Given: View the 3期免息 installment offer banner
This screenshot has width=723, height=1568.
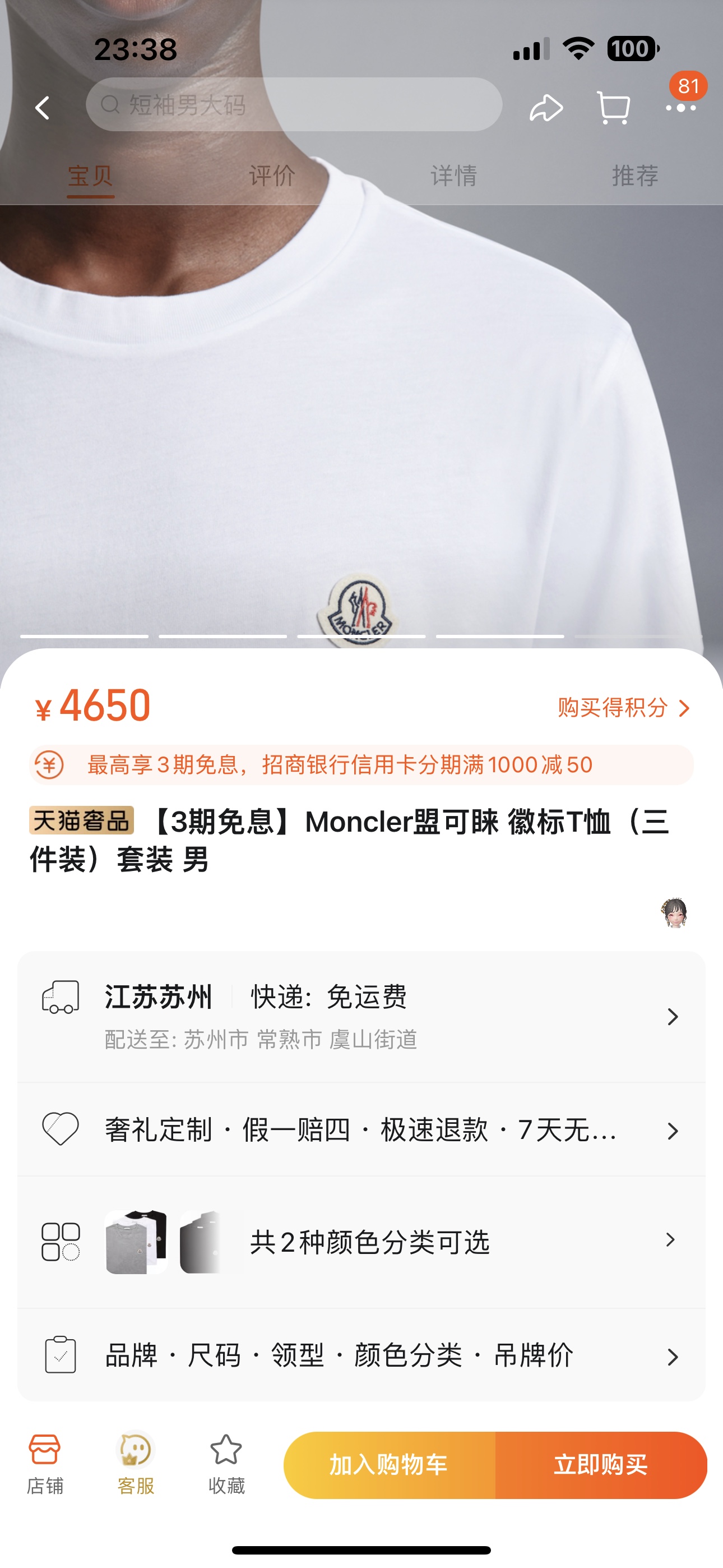Looking at the screenshot, I should point(361,764).
